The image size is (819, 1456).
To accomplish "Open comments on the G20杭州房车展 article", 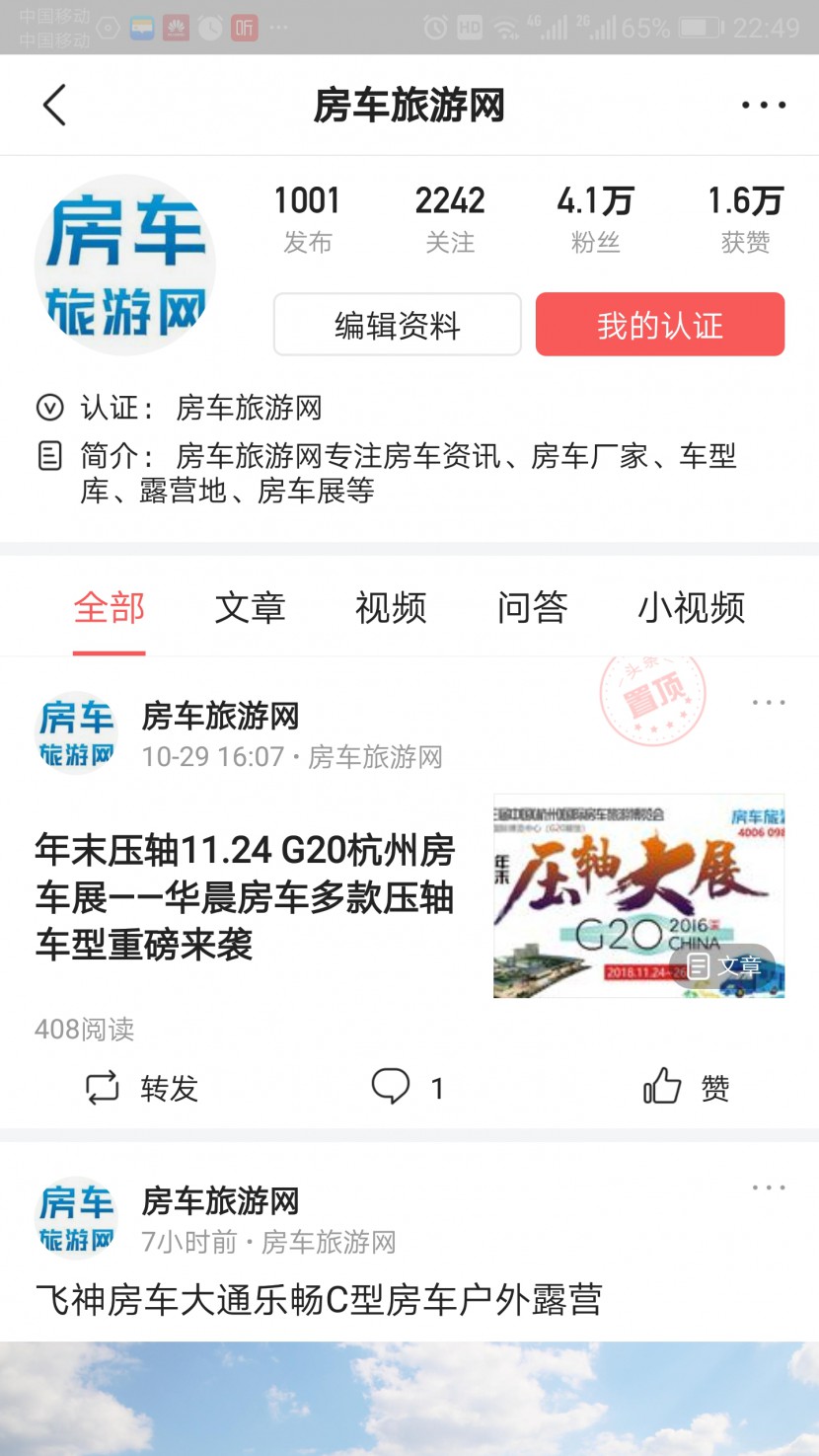I will [x=407, y=1088].
